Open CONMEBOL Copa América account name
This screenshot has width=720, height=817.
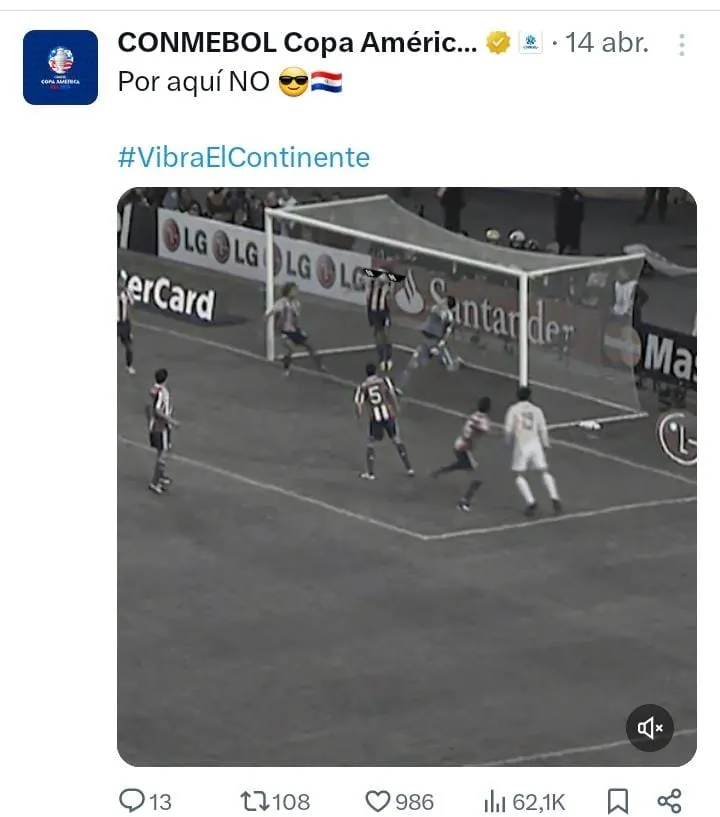(x=297, y=43)
